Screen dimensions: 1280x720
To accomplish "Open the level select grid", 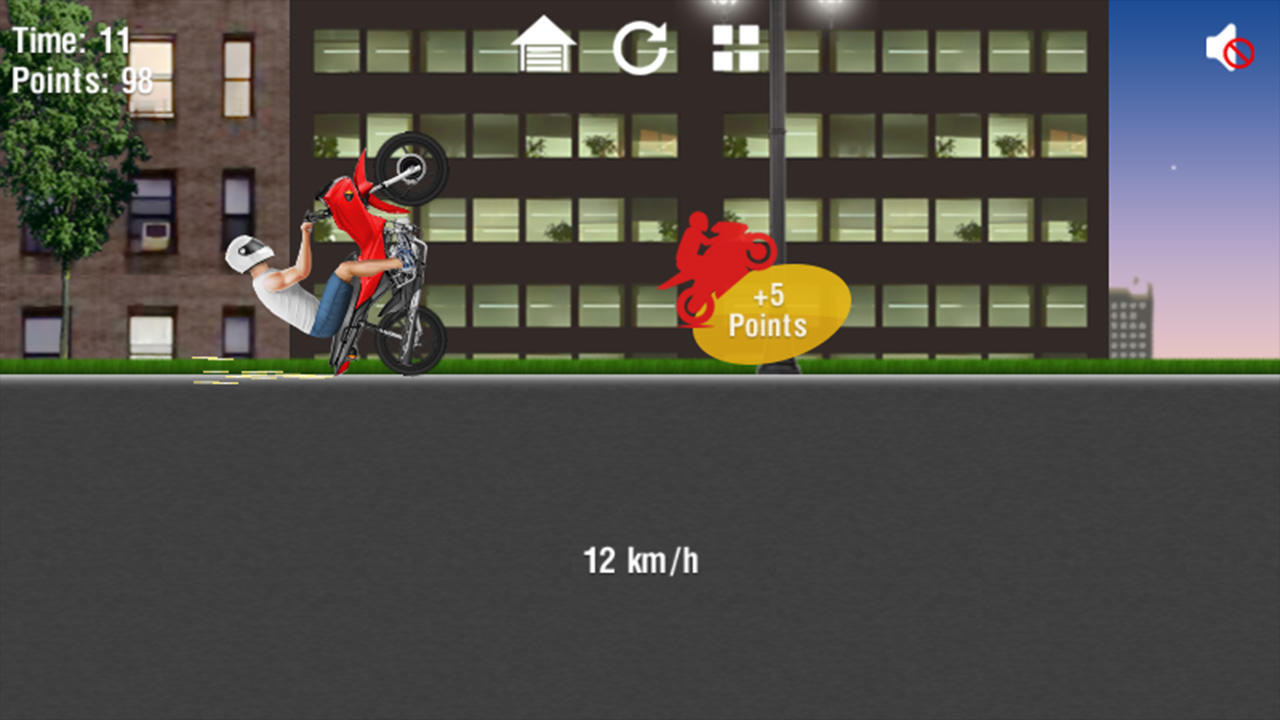I will [736, 47].
